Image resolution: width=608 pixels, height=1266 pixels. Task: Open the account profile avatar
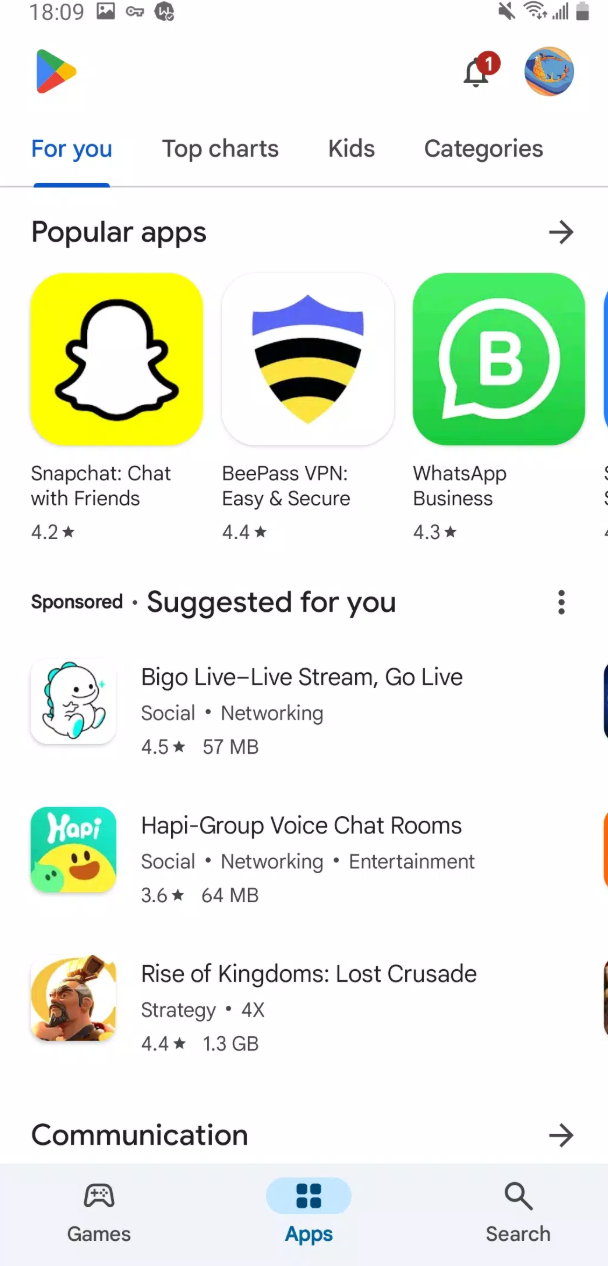pos(549,72)
